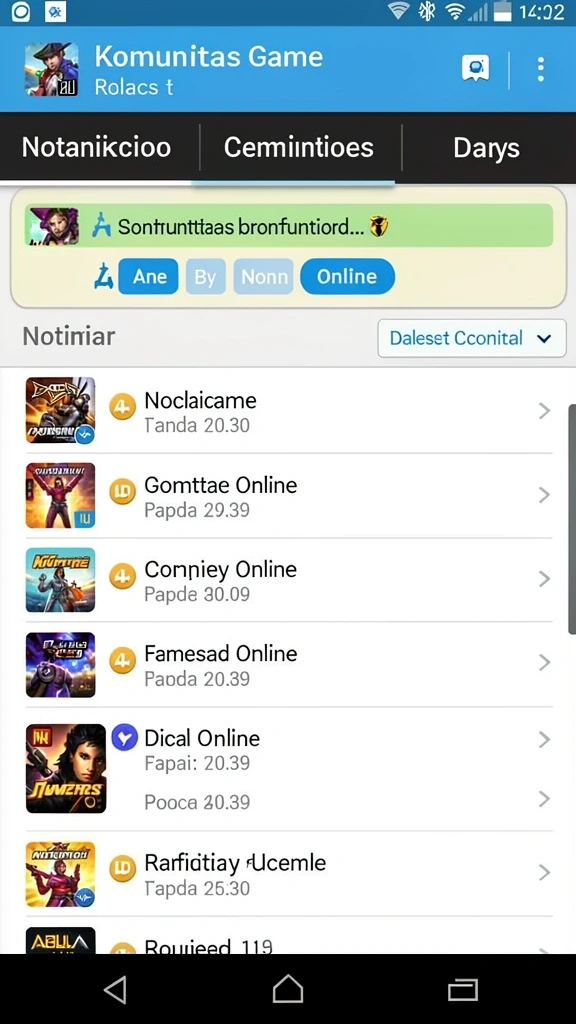Open the chat icon in header
The image size is (576, 1024).
tap(475, 68)
